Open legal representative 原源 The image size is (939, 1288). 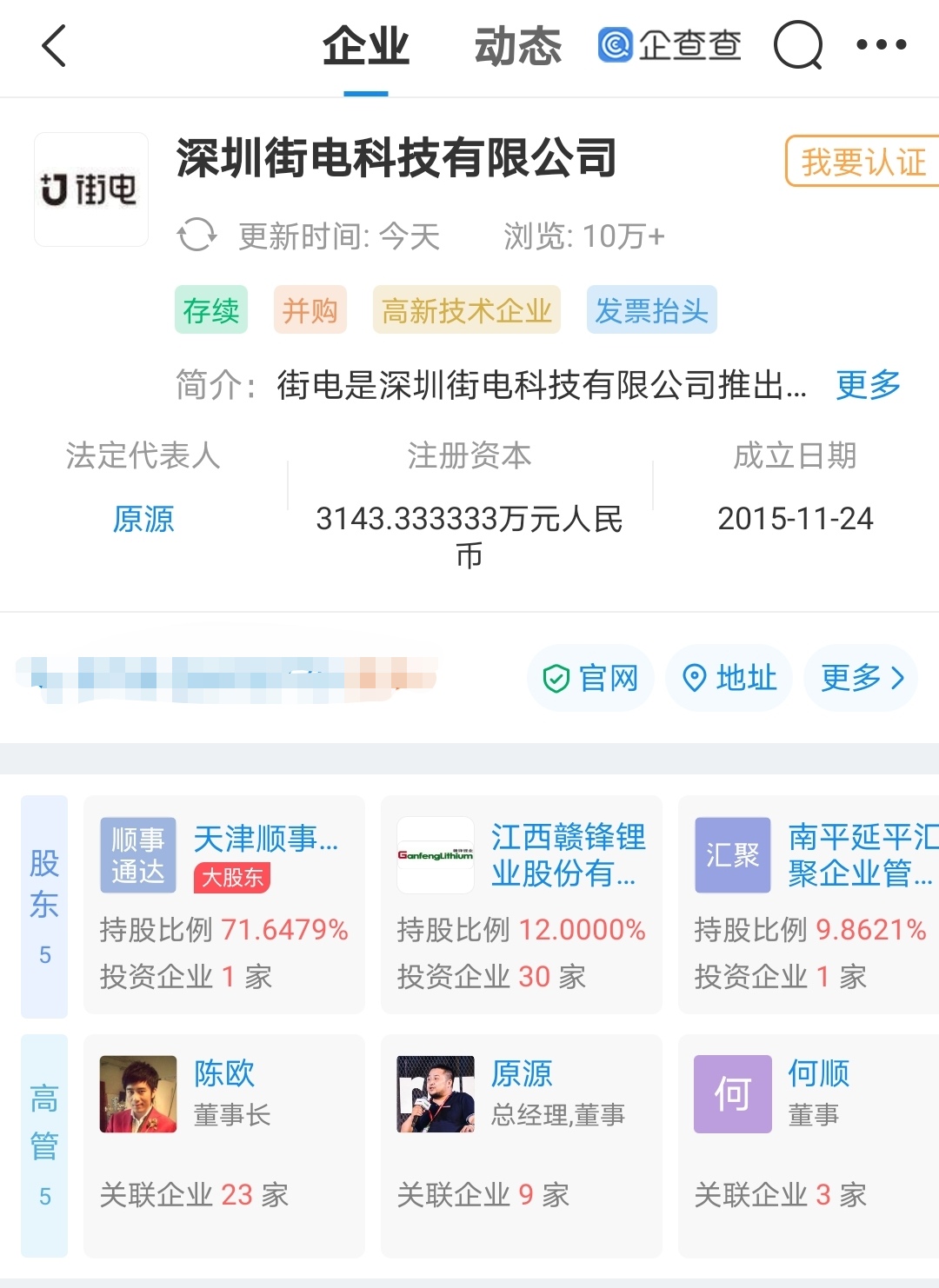pyautogui.click(x=143, y=519)
